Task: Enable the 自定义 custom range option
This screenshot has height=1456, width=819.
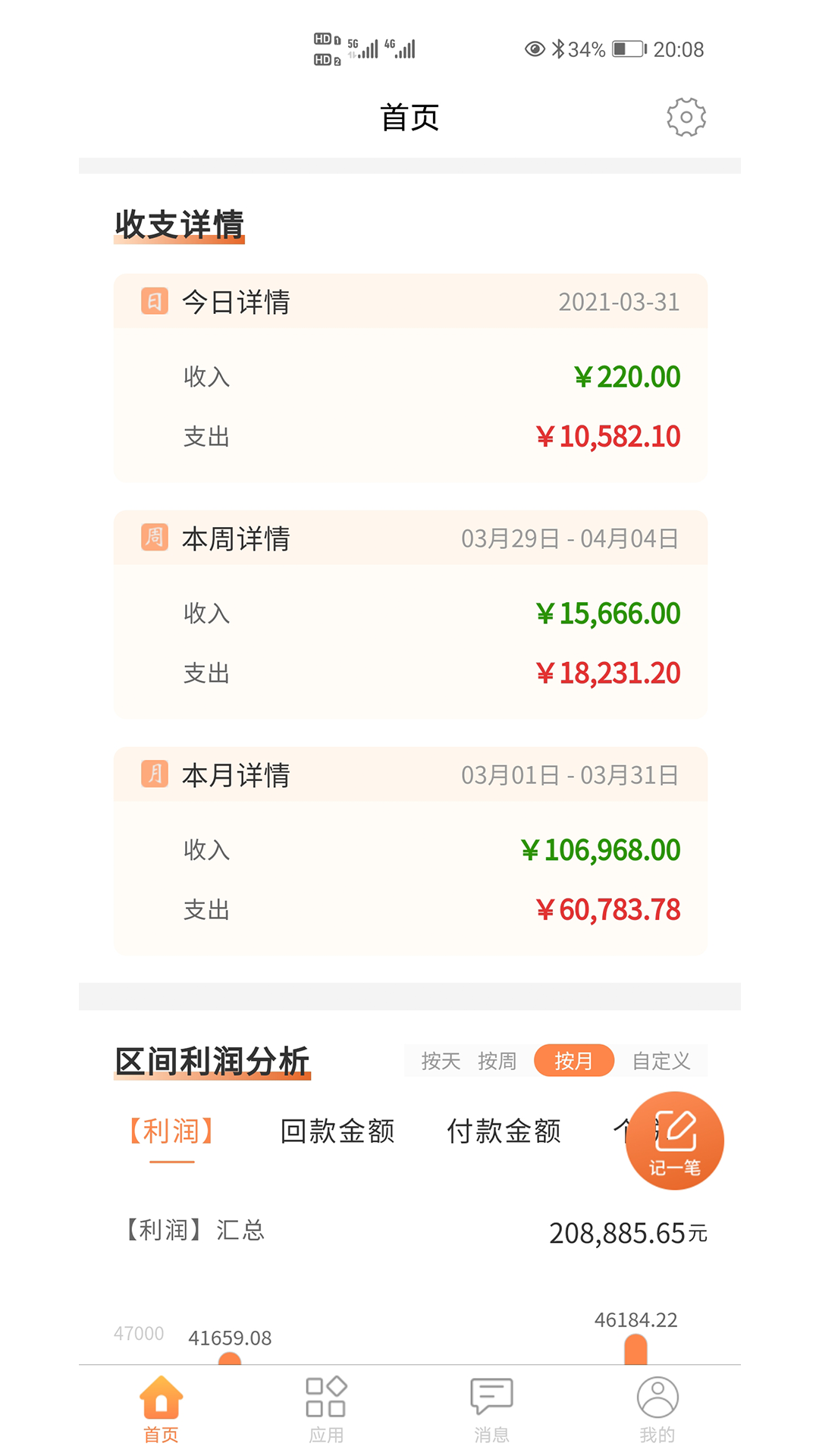Action: click(x=660, y=1061)
